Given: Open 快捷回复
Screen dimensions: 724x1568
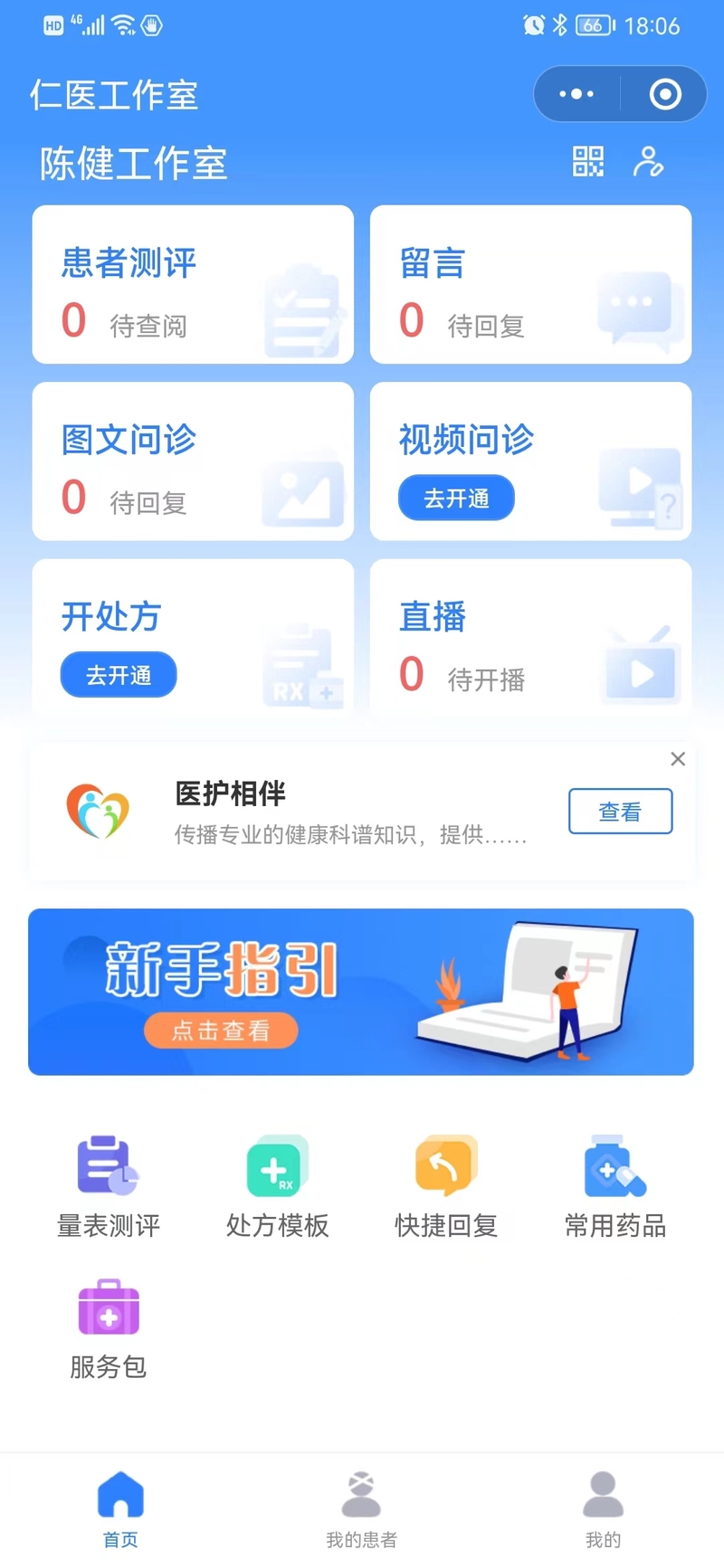Looking at the screenshot, I should (x=446, y=1187).
